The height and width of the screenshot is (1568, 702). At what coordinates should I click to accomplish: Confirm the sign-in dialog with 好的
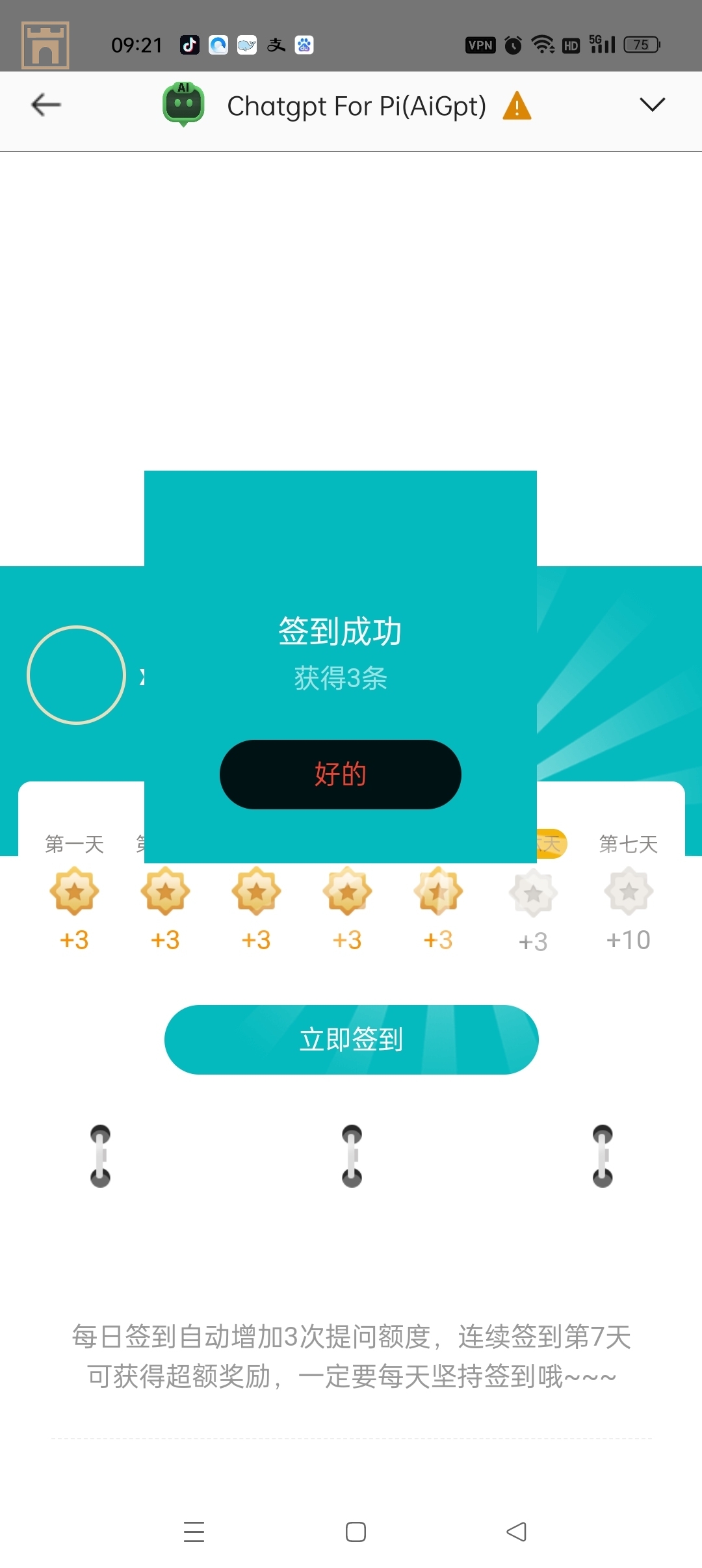[340, 774]
